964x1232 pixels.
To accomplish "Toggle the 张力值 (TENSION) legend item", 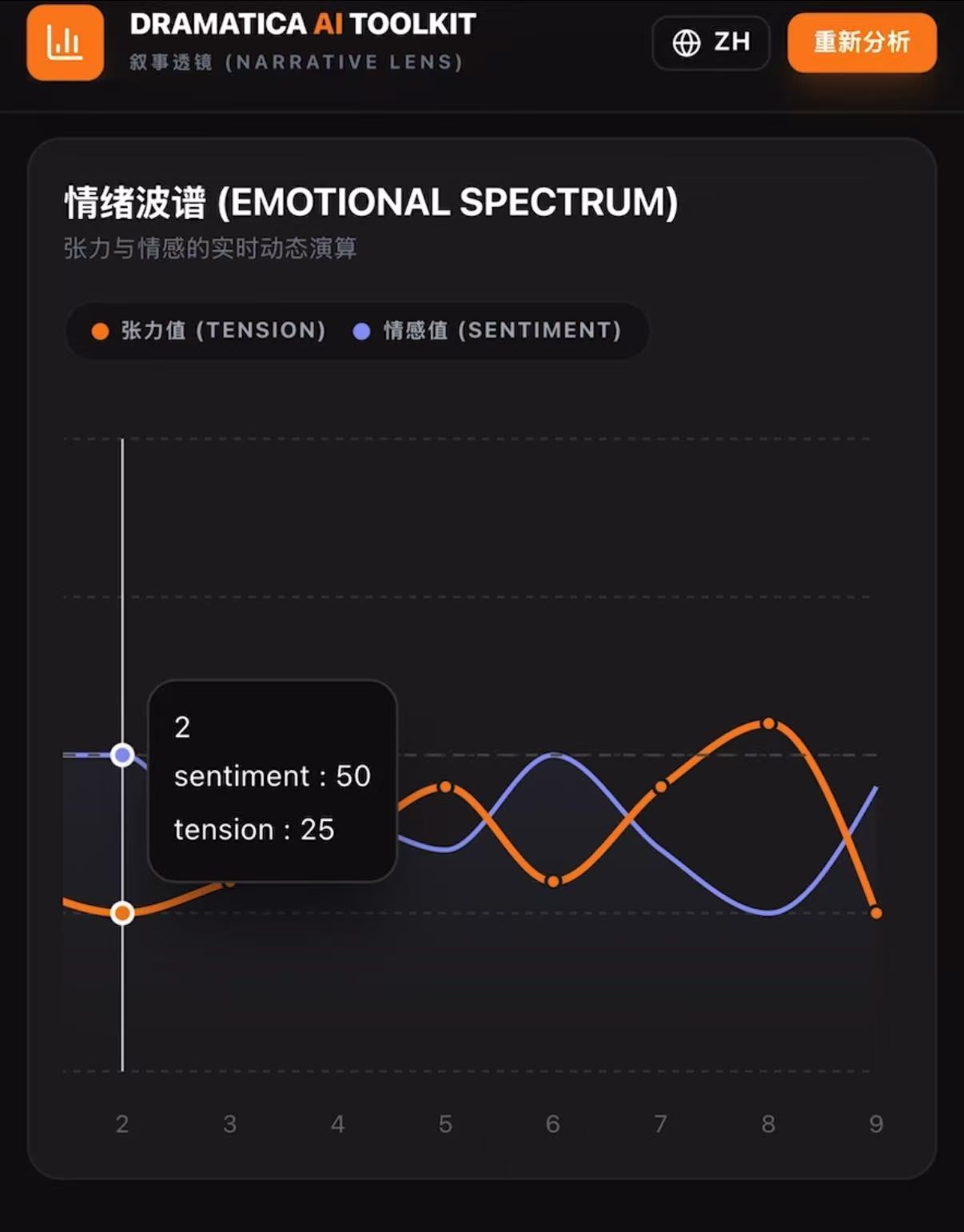I will click(209, 330).
